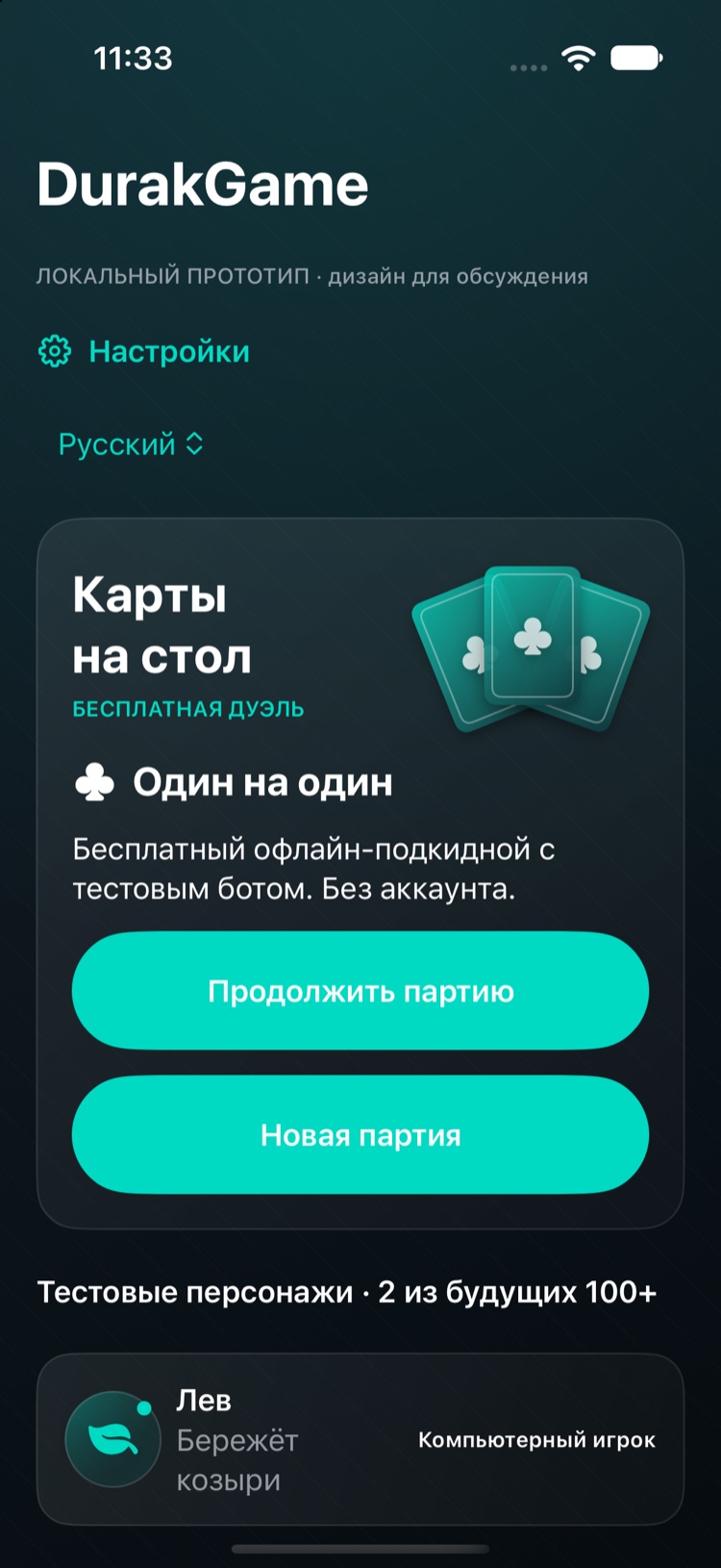Screen dimensions: 721x1568
Task: Start a new game with Новая партия
Action: [x=360, y=1135]
